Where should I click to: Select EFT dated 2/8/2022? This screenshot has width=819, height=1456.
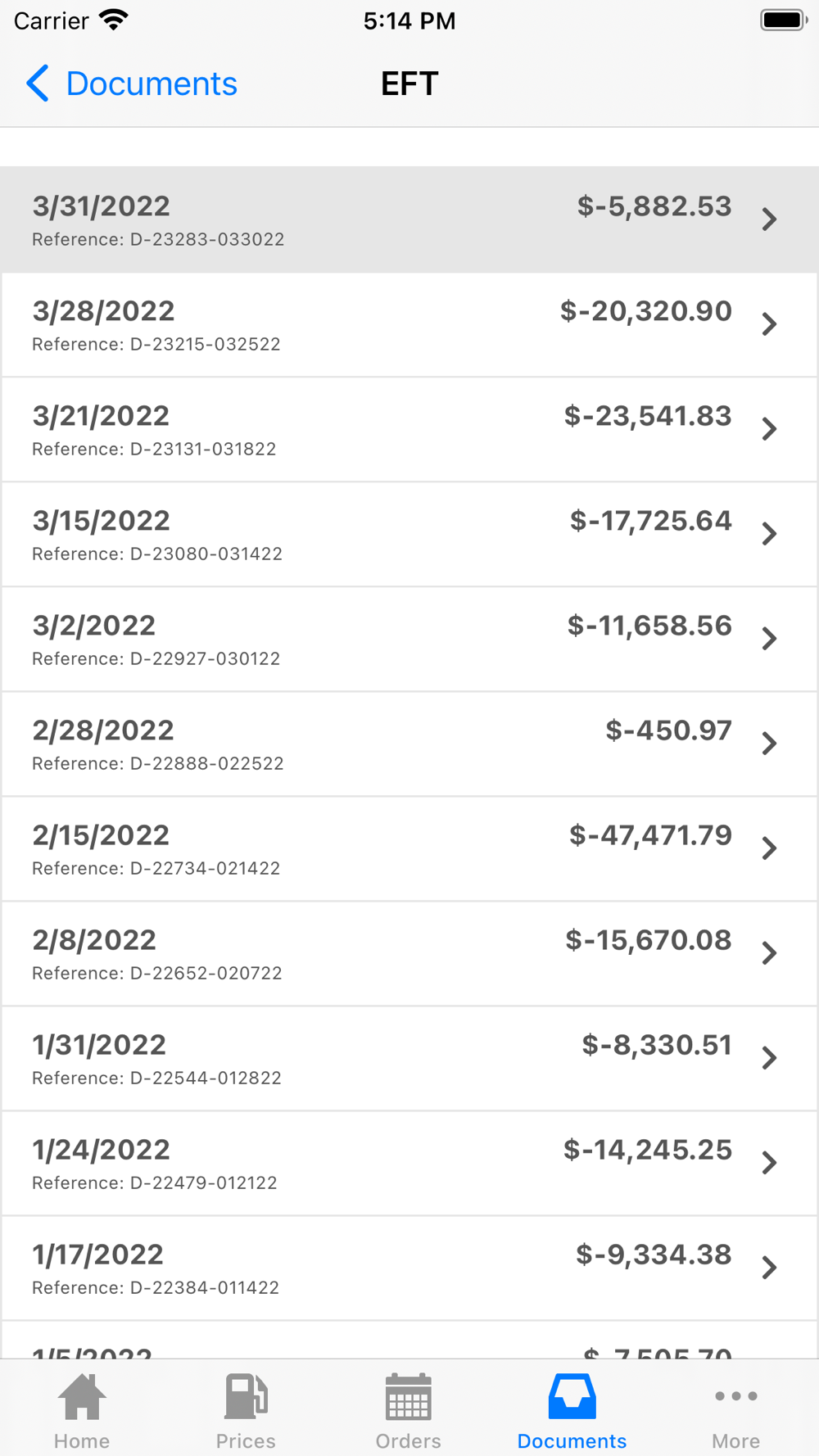pos(409,953)
